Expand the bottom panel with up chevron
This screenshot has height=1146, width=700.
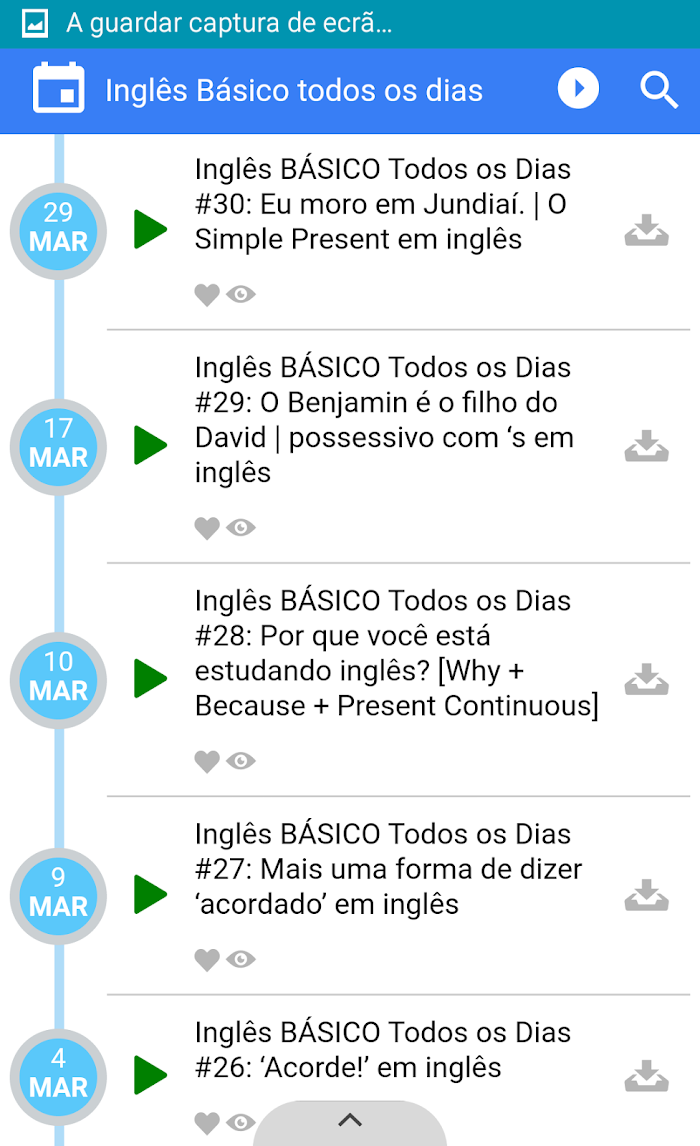click(x=350, y=1121)
